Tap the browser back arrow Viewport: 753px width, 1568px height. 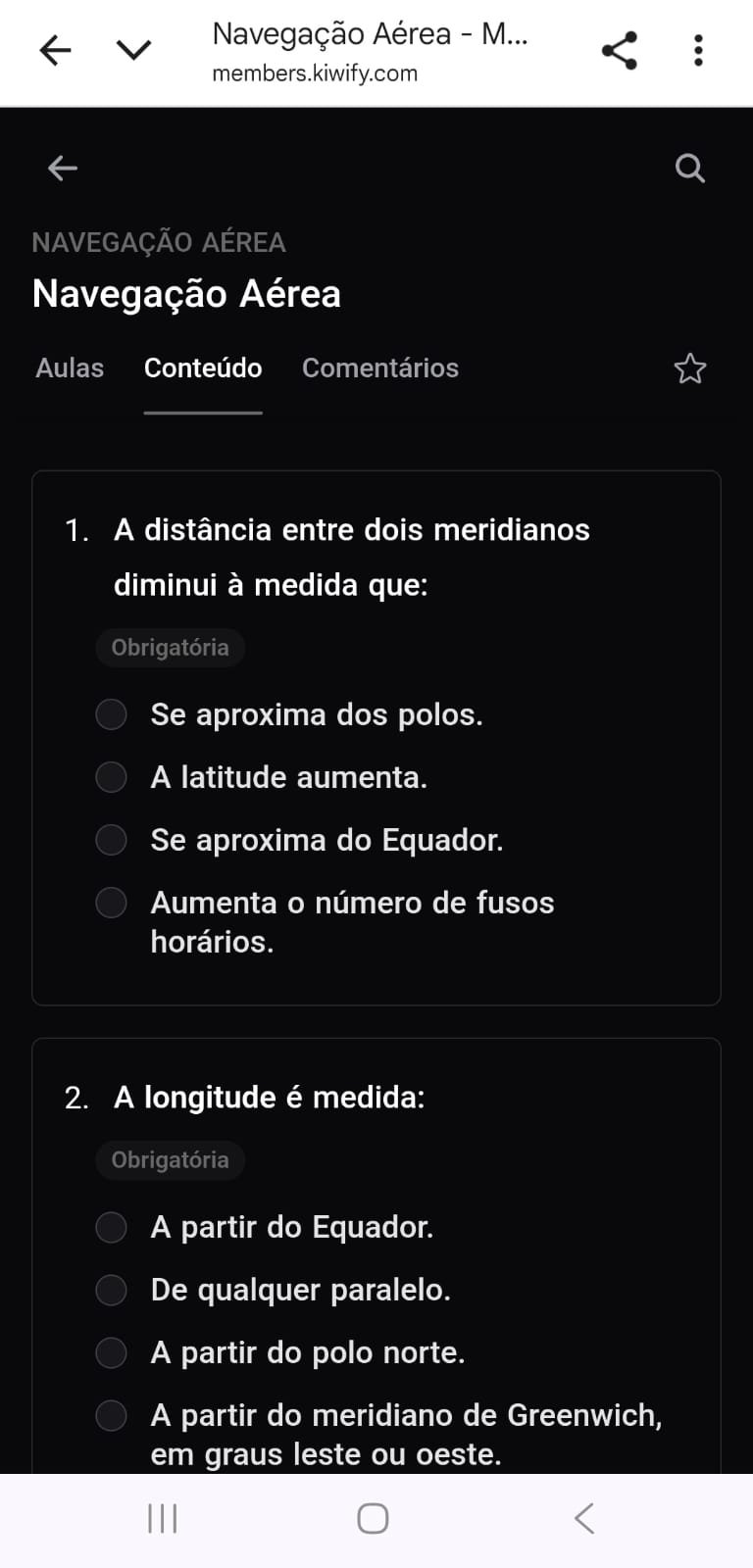[x=55, y=50]
